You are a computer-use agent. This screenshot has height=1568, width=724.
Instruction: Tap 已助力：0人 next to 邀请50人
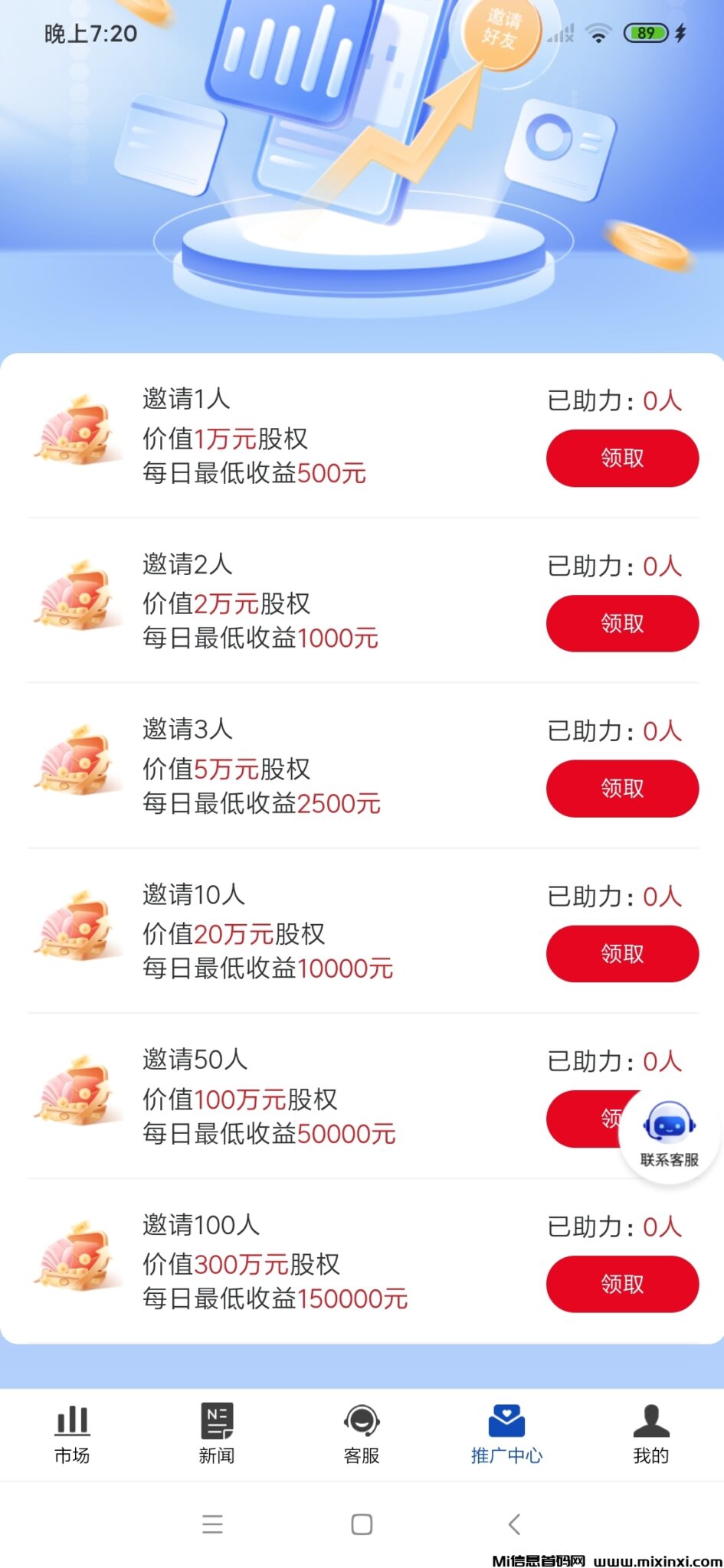614,1062
